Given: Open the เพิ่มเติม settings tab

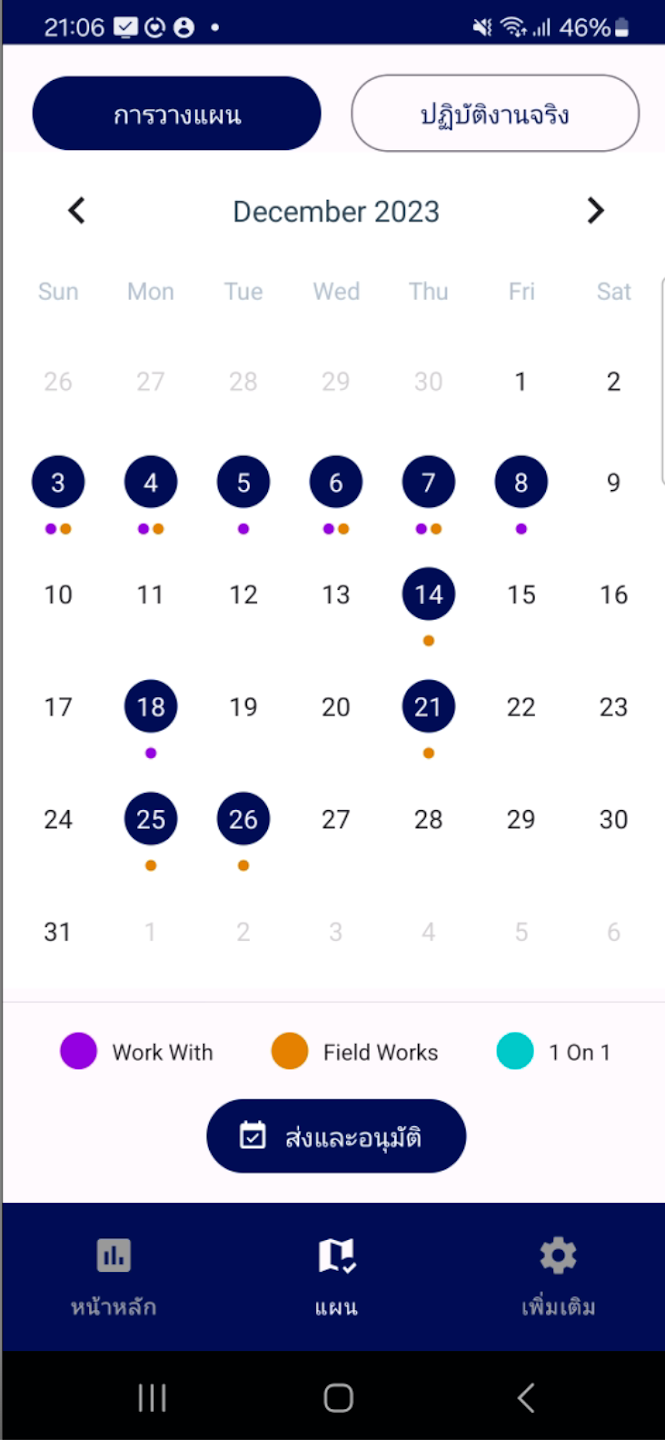Looking at the screenshot, I should tap(558, 1275).
